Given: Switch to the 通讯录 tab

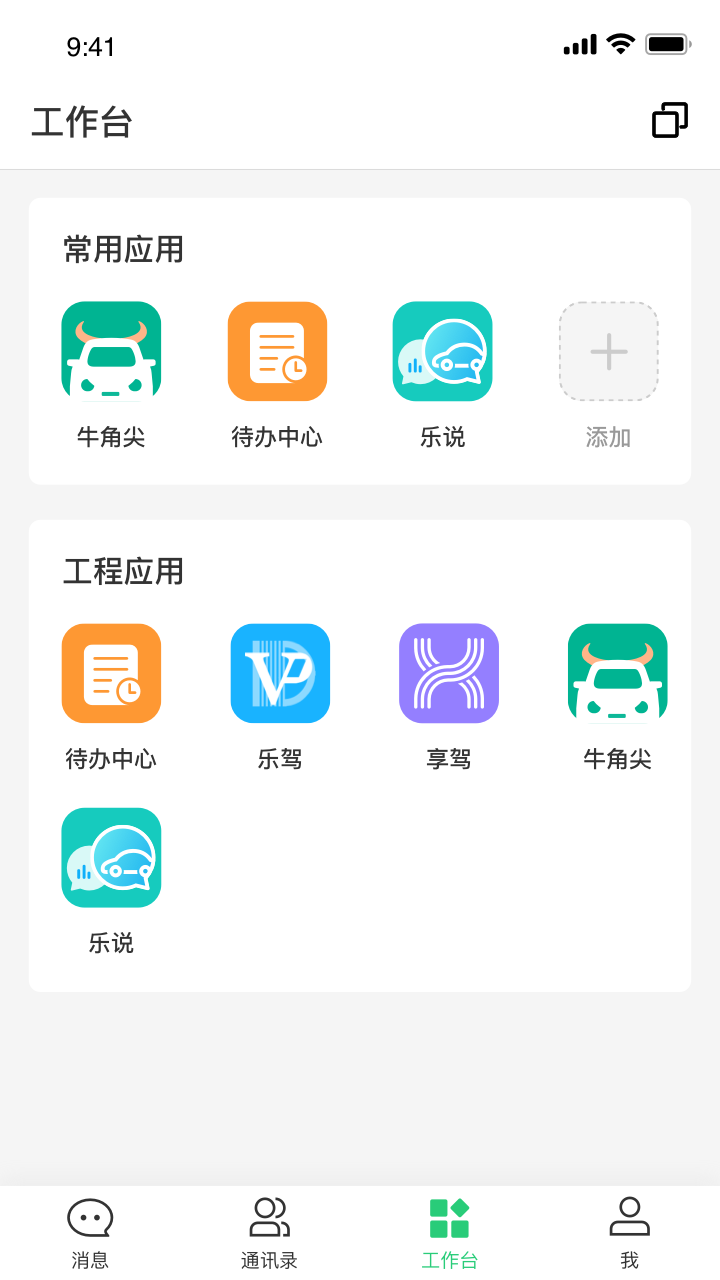Looking at the screenshot, I should [x=269, y=1230].
